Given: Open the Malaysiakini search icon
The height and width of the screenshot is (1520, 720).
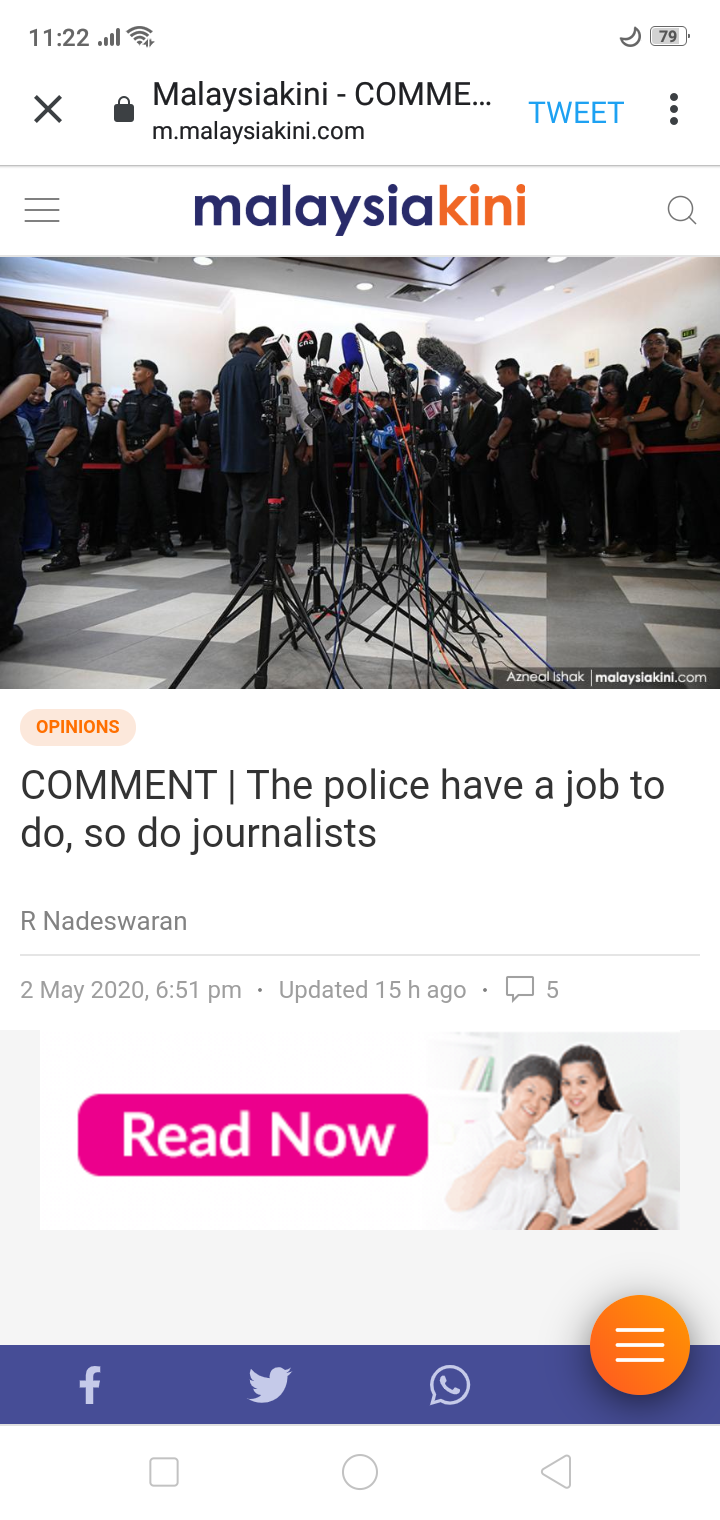Looking at the screenshot, I should (681, 210).
